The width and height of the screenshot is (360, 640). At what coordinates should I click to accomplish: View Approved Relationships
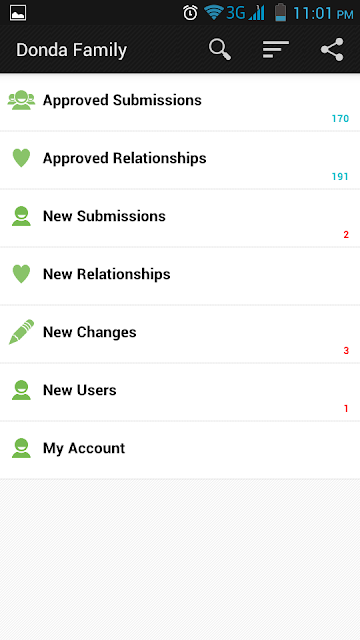pos(180,160)
